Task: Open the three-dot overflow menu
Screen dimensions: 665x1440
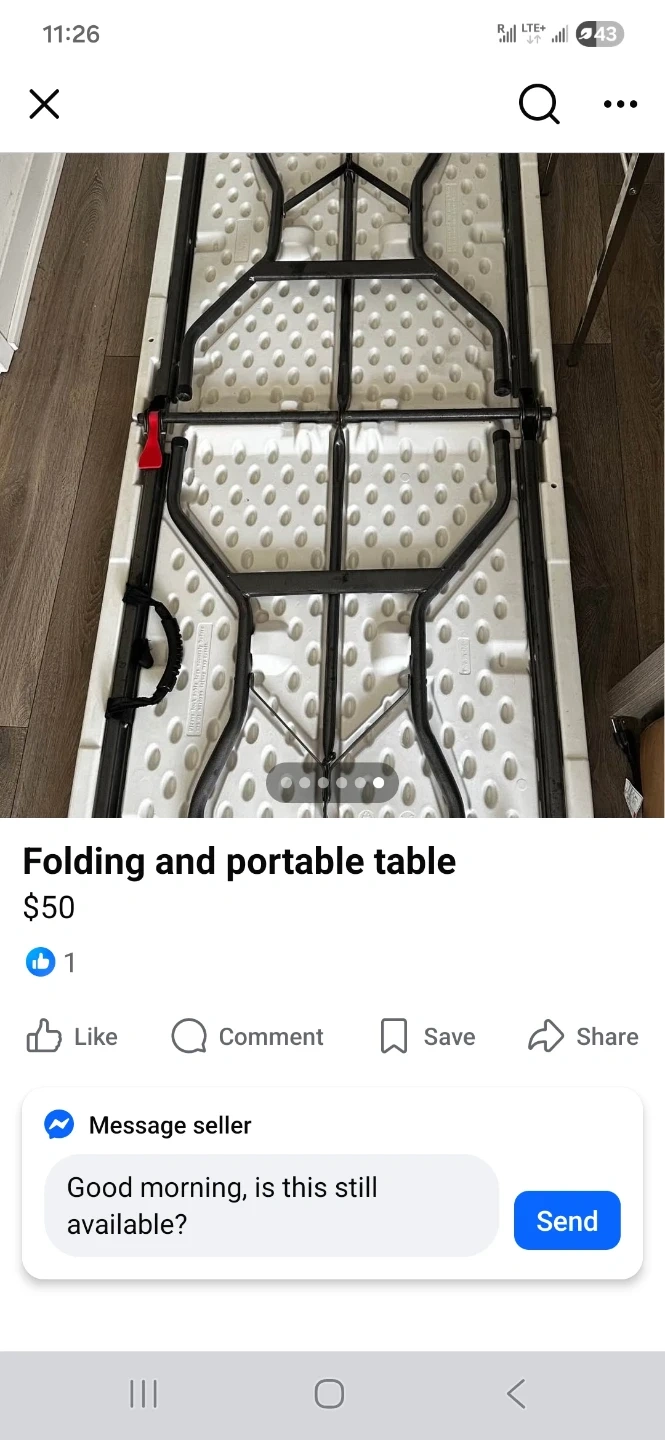Action: click(620, 103)
